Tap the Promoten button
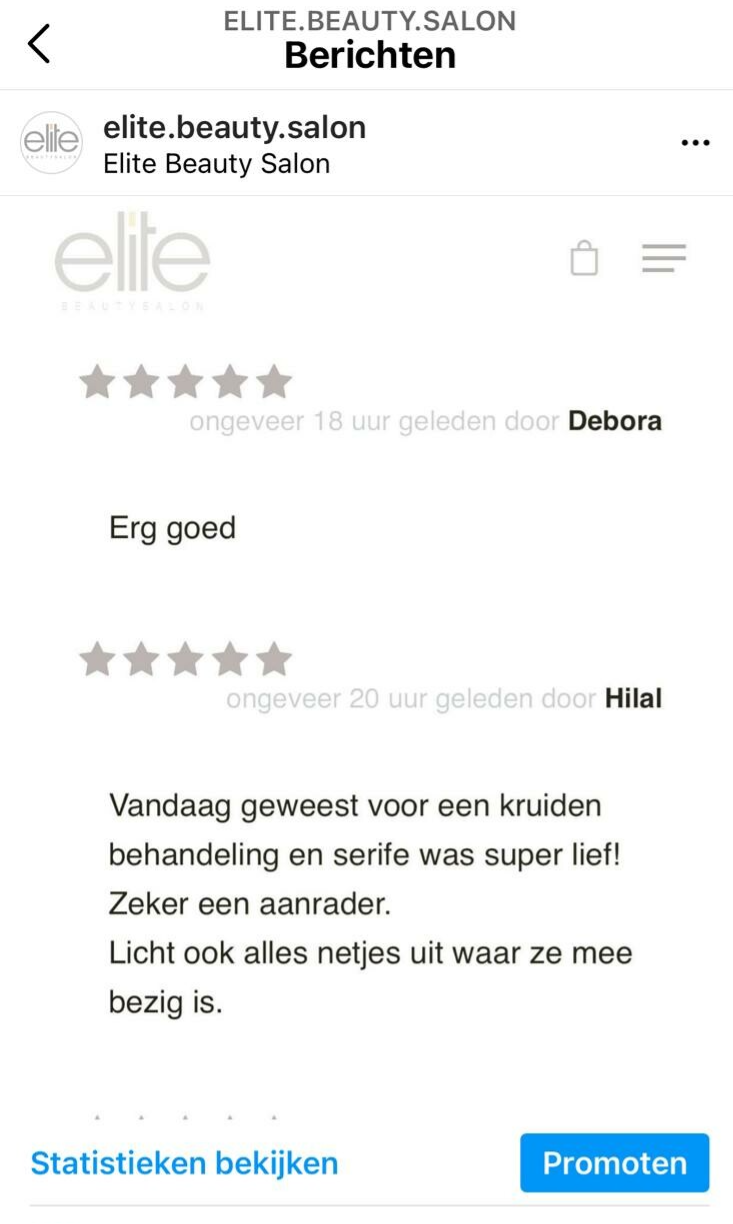 614,1163
